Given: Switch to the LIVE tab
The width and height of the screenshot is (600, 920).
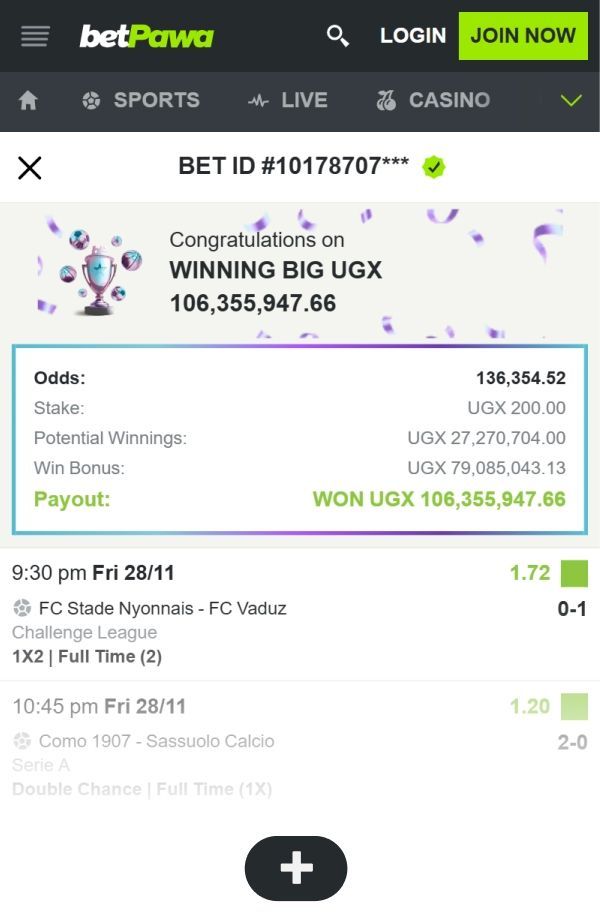Looking at the screenshot, I should [x=288, y=101].
